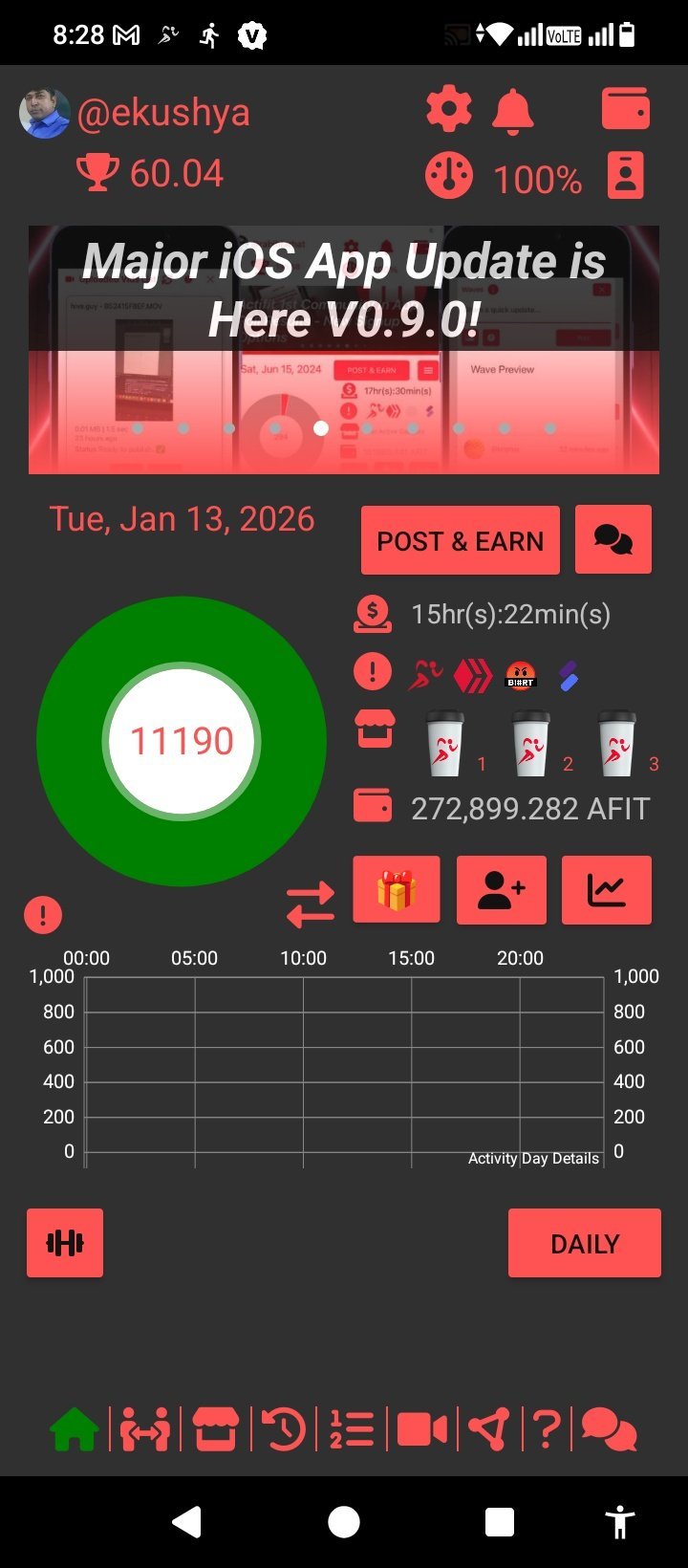This screenshot has width=688, height=1568.
Task: Go back using system back button
Action: tap(187, 1521)
